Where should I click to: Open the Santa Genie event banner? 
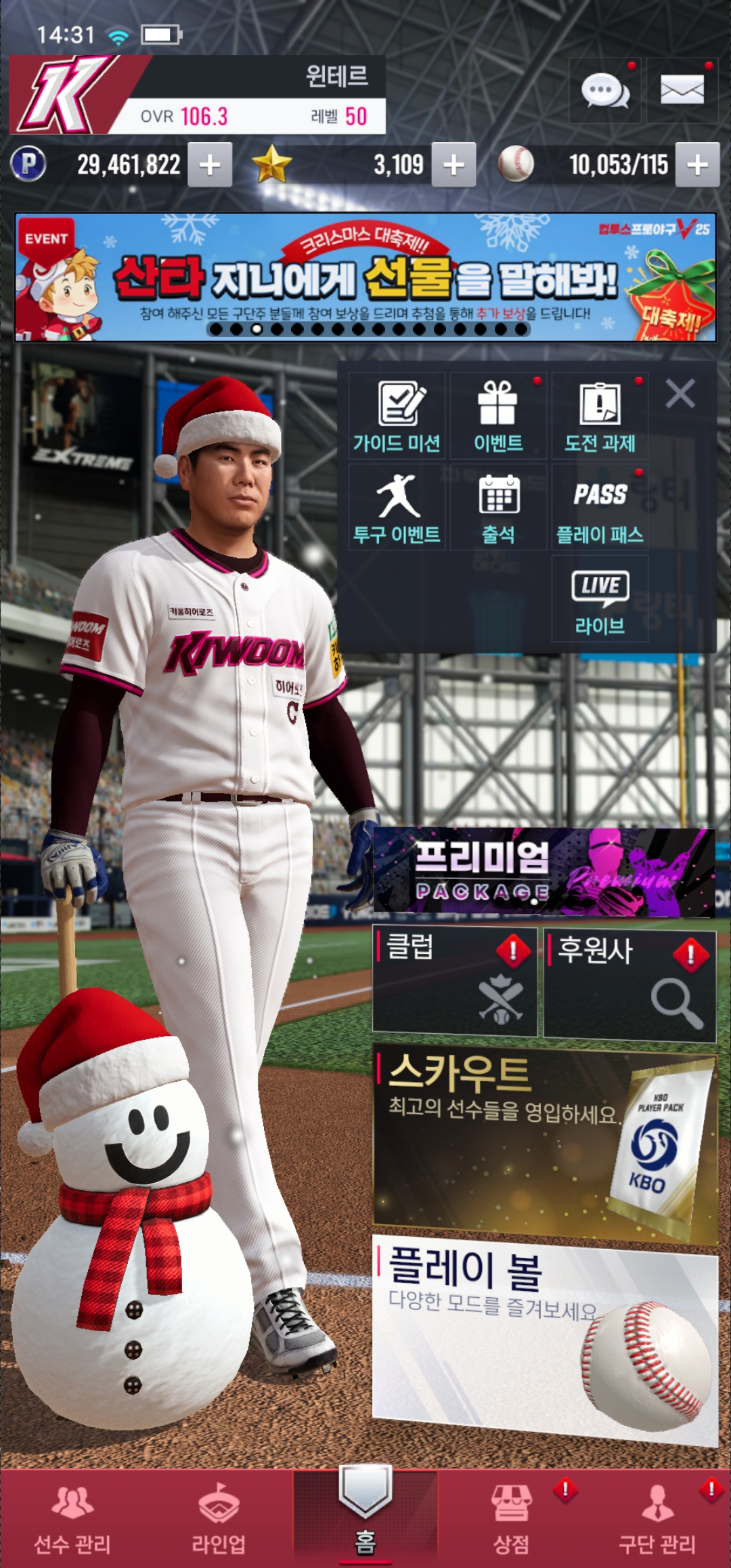click(x=365, y=278)
